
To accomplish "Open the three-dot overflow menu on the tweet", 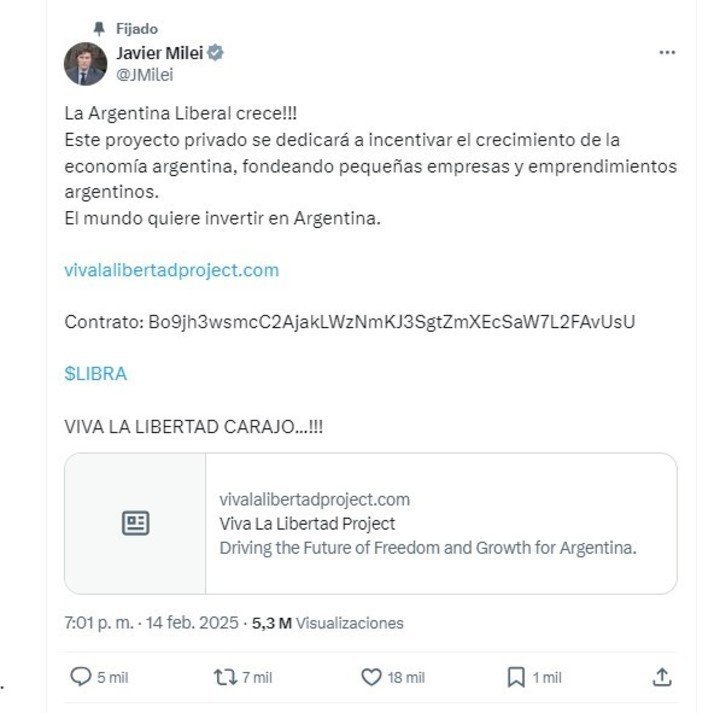I will 667,53.
